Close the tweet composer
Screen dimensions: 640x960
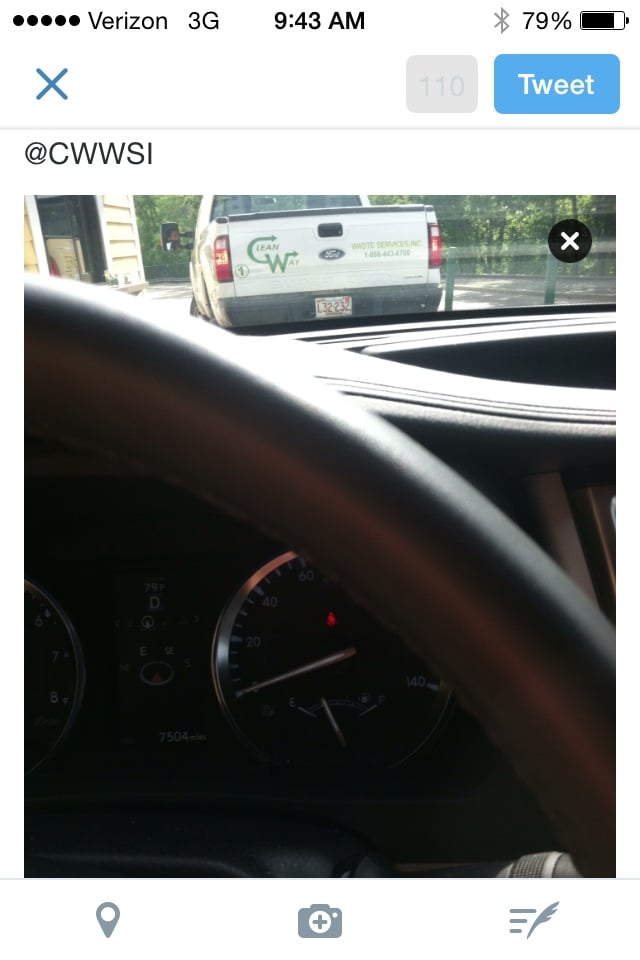pos(52,84)
